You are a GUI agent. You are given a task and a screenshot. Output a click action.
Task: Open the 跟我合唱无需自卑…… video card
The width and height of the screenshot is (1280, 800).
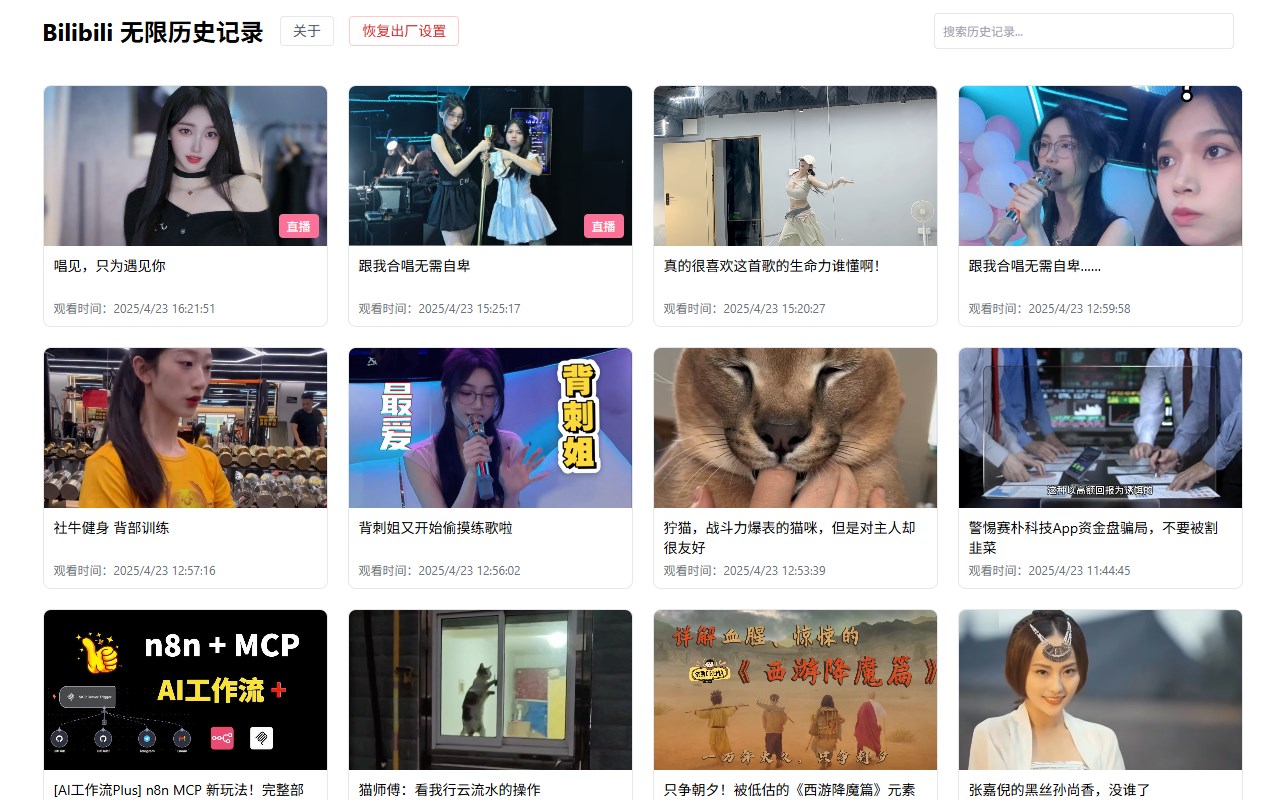tap(1100, 166)
